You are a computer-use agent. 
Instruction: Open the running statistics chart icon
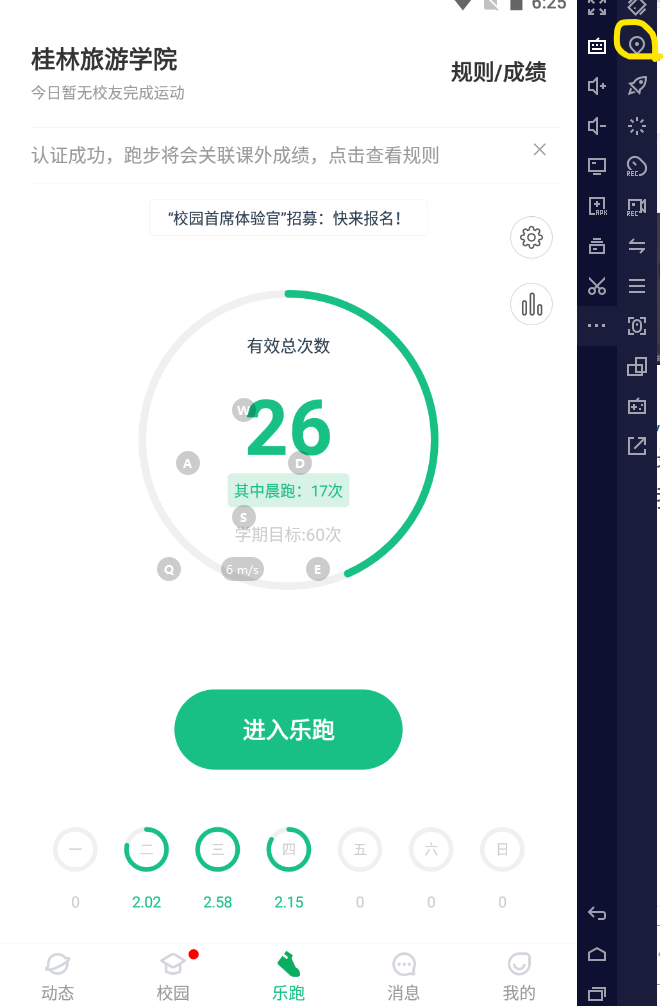click(x=532, y=305)
